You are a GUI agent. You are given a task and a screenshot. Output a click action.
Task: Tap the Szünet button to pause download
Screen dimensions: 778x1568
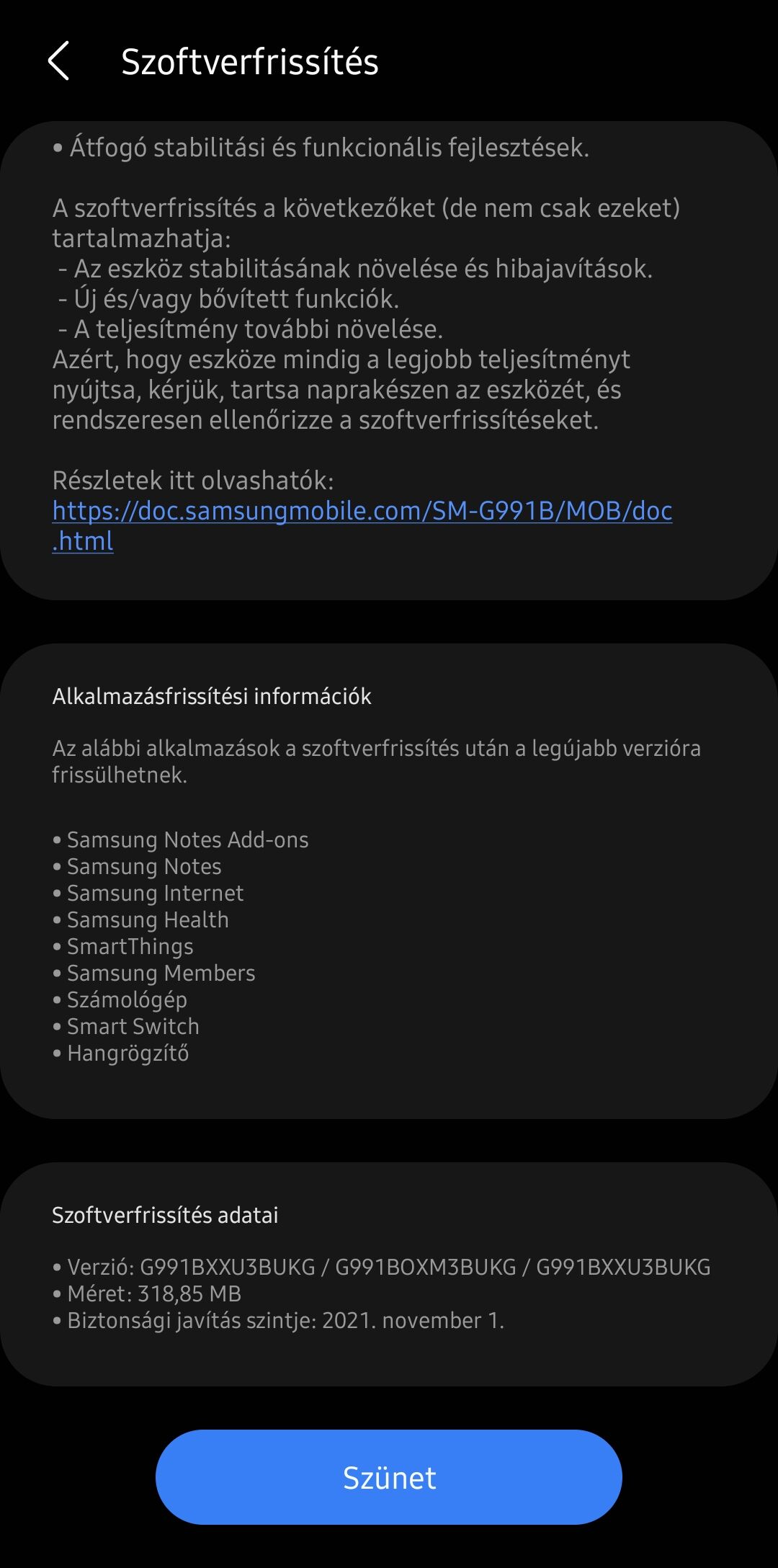click(389, 1477)
